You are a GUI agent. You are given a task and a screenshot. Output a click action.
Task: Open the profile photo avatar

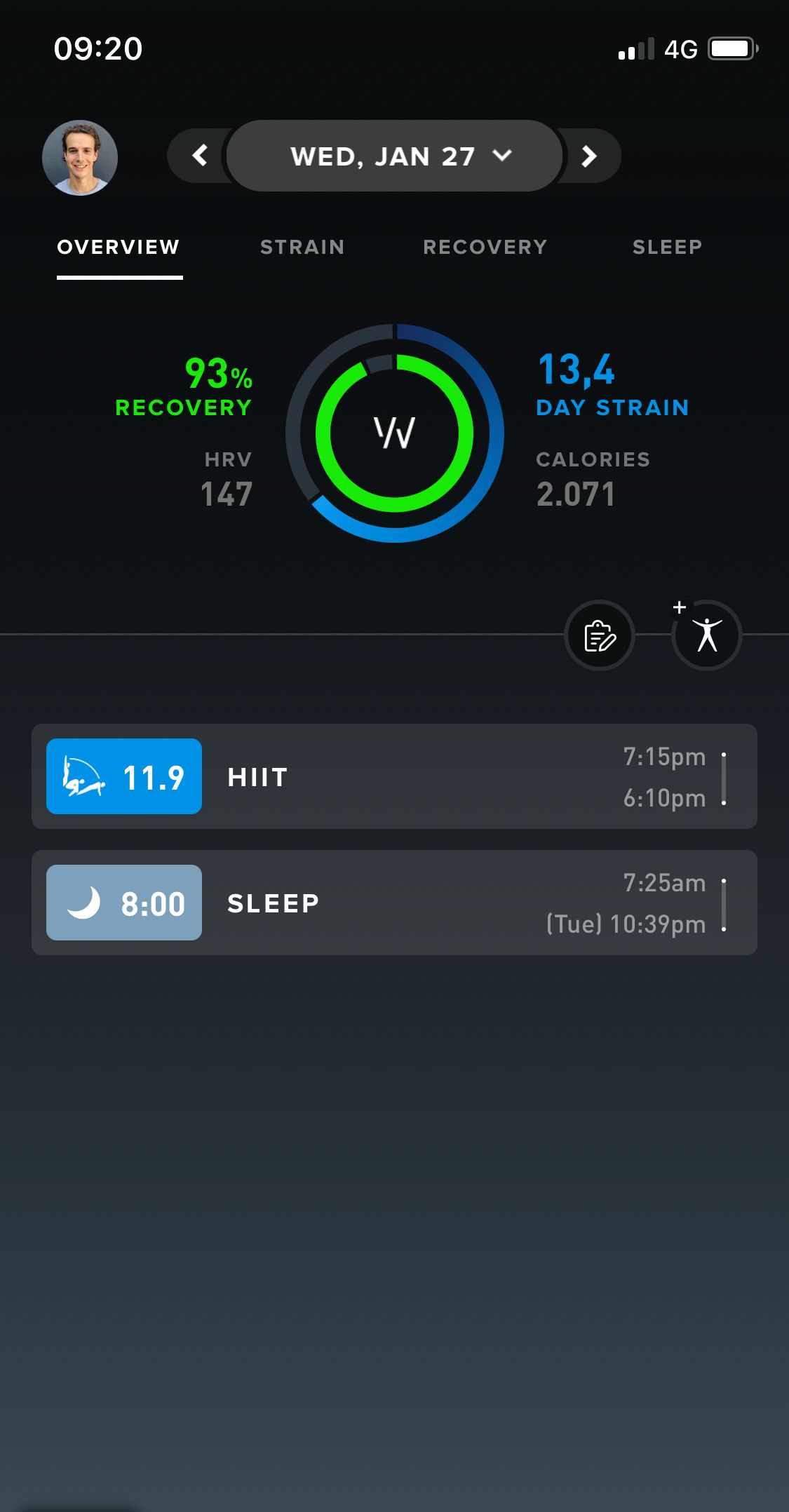pos(80,158)
